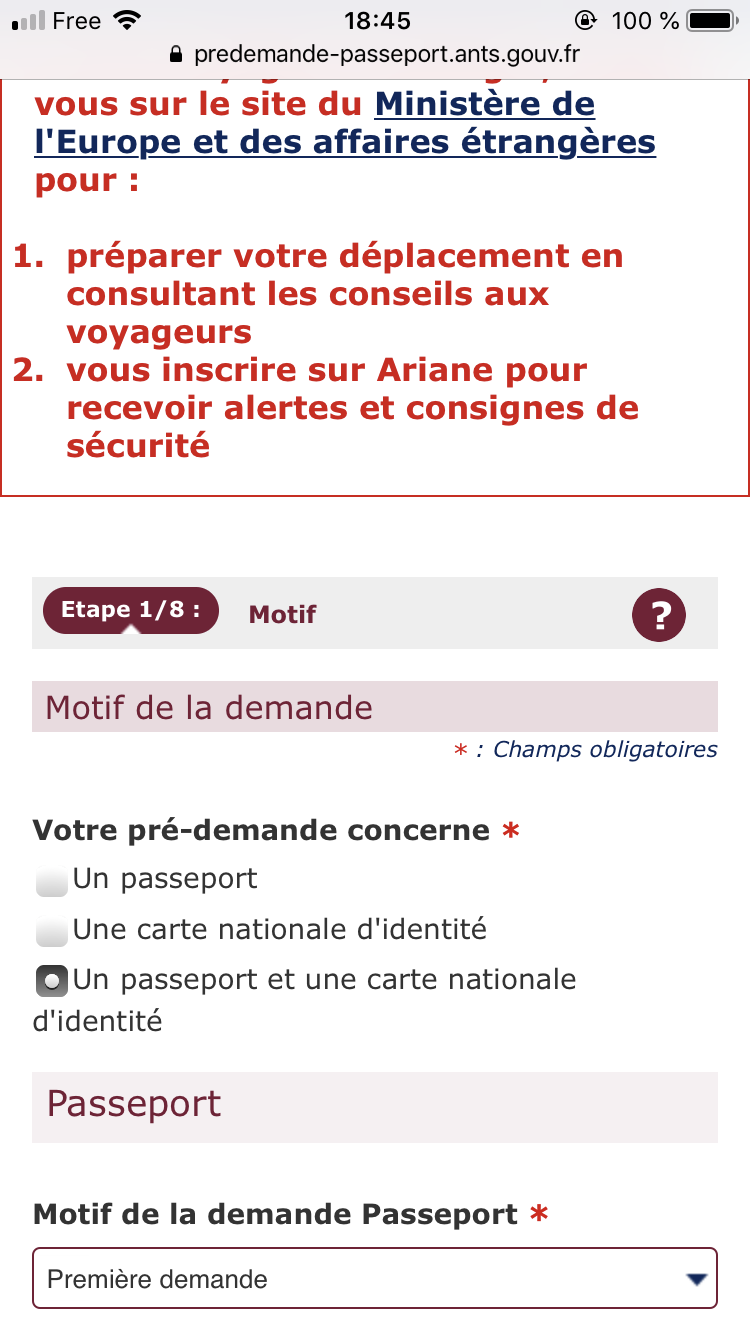Open the question mark help icon
Screen dimensions: 750x1334
pos(659,614)
